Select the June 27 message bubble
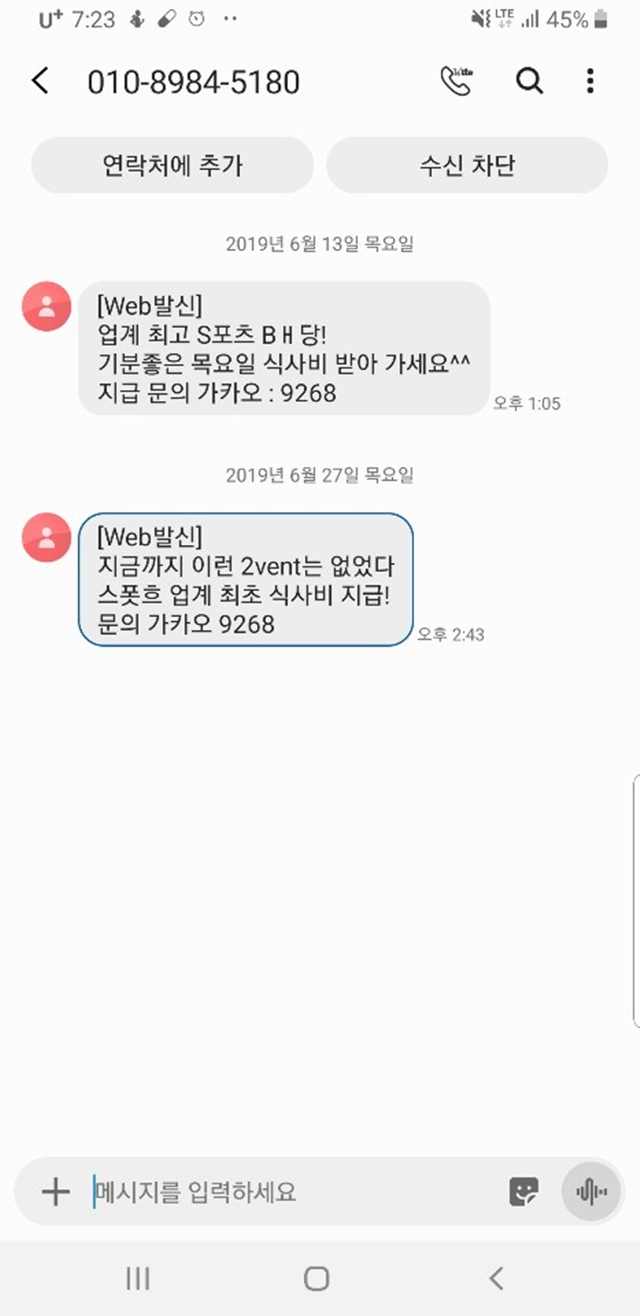 245,580
